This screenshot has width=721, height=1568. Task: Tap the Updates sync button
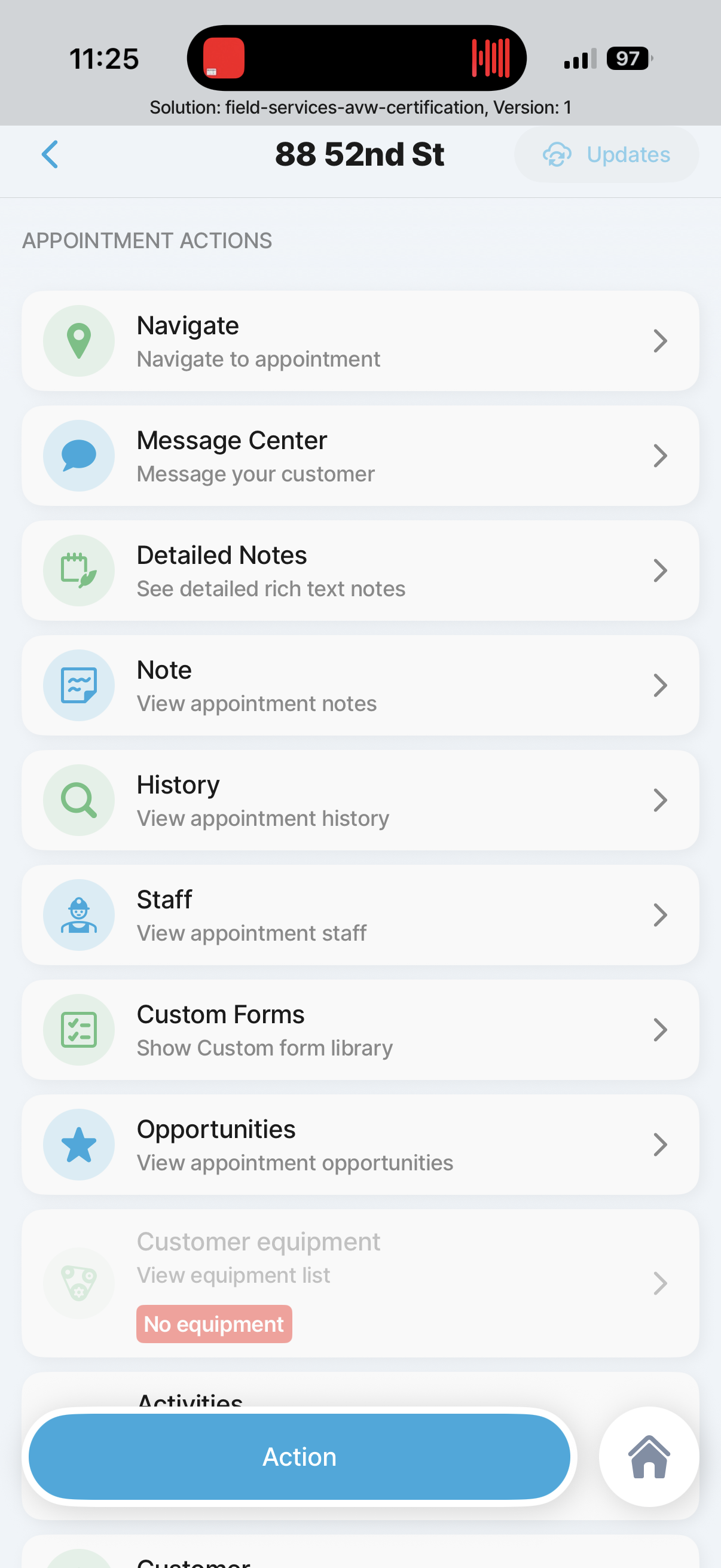(606, 155)
